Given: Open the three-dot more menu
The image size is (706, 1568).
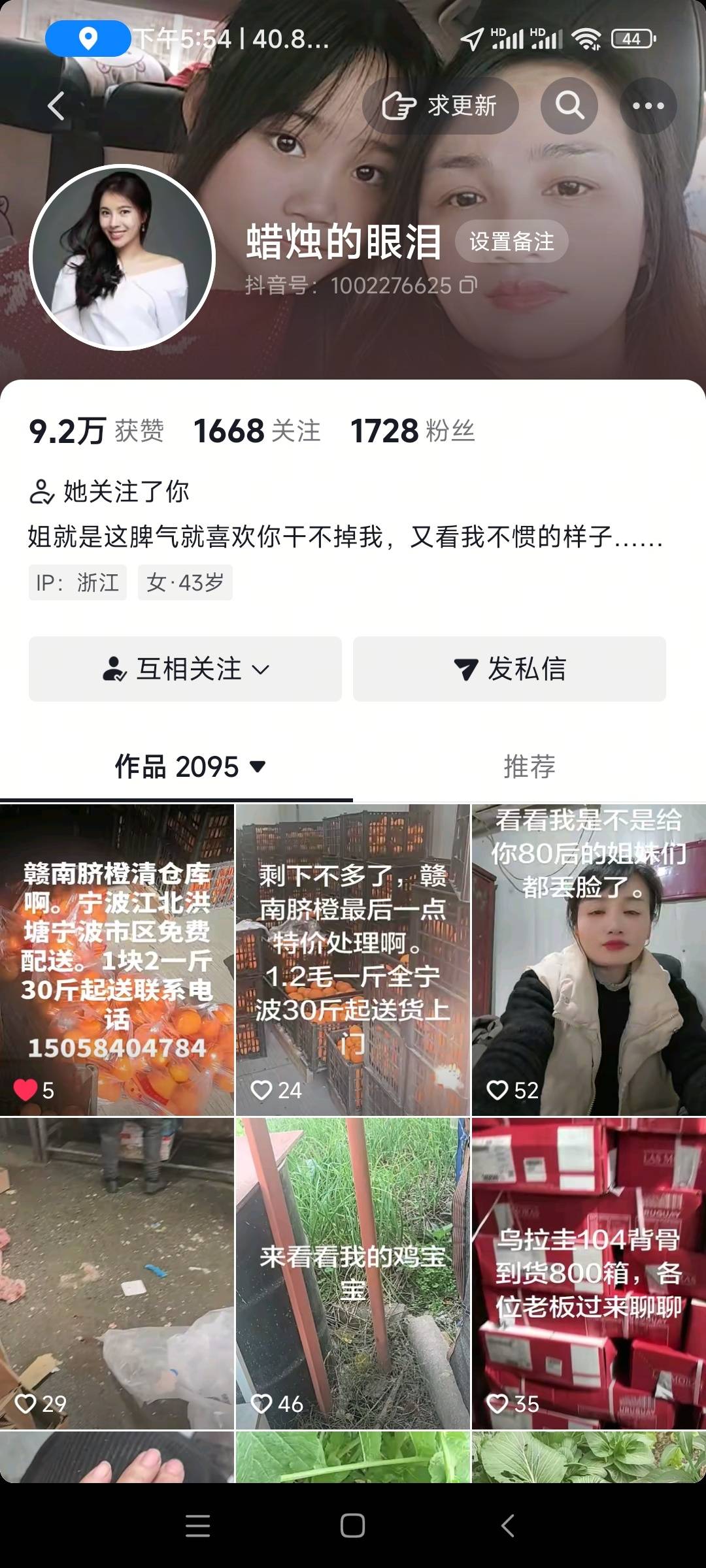Looking at the screenshot, I should tap(648, 106).
